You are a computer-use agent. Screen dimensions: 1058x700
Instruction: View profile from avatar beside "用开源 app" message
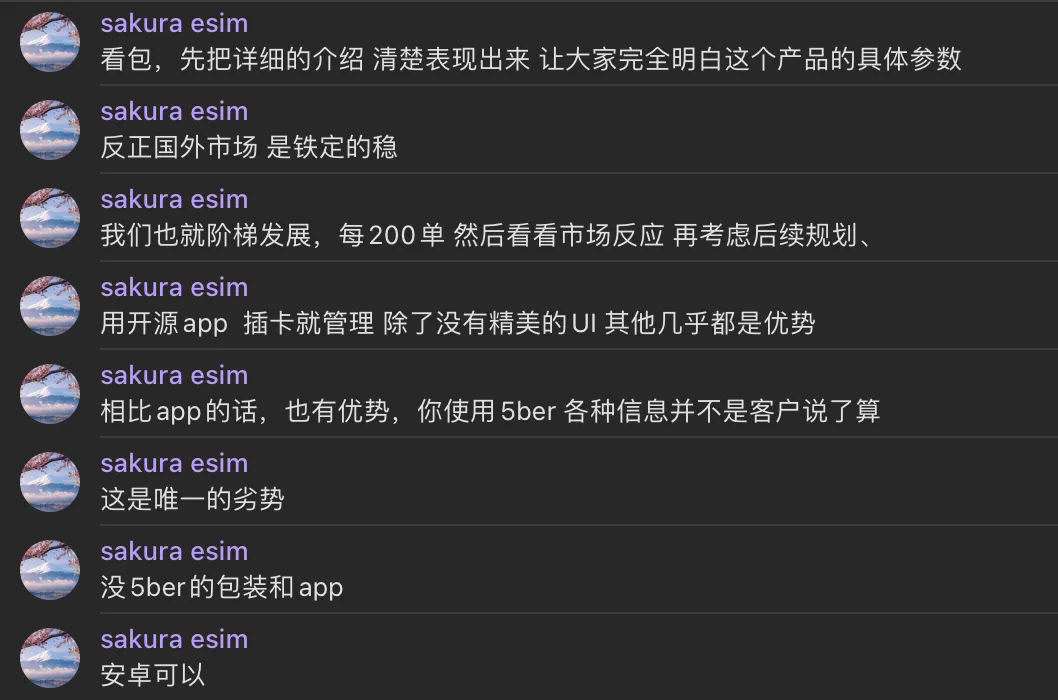tap(50, 306)
